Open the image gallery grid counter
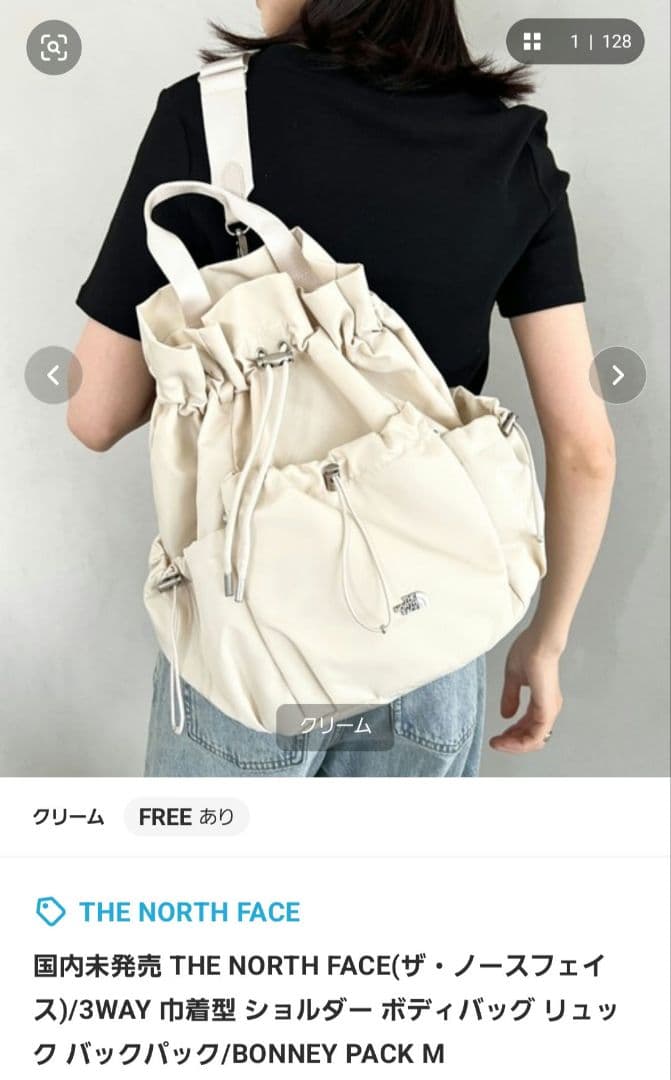Image resolution: width=671 pixels, height=1080 pixels. click(575, 42)
